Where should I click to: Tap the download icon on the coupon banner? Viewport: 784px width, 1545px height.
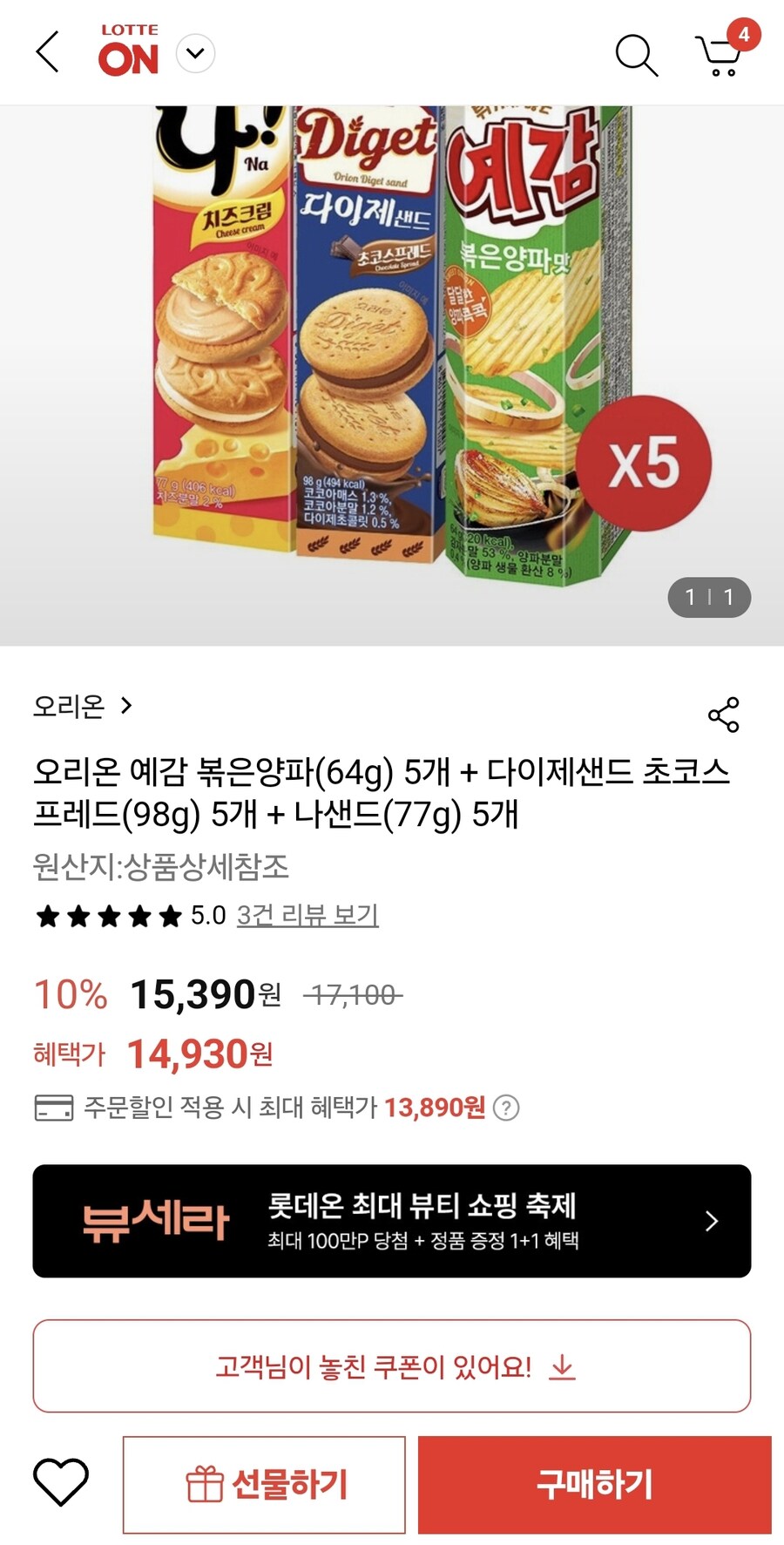click(564, 1368)
